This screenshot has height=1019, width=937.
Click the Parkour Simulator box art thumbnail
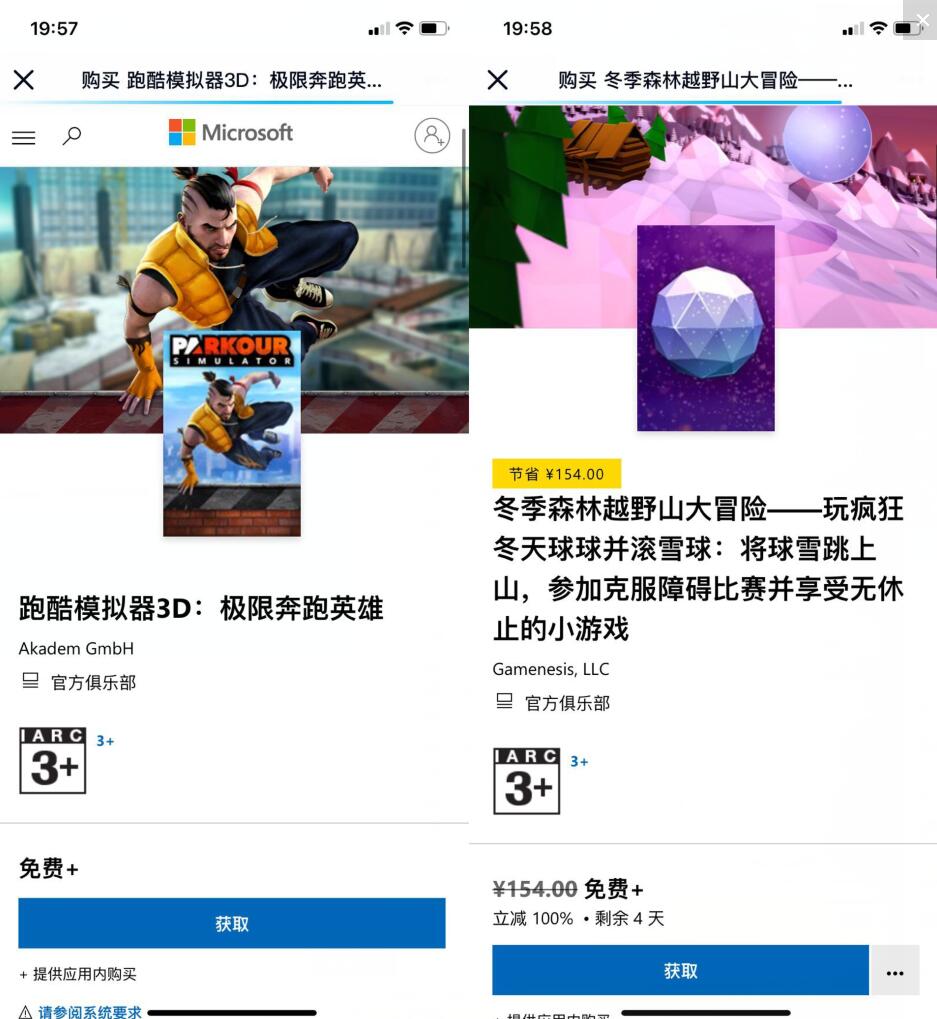231,433
